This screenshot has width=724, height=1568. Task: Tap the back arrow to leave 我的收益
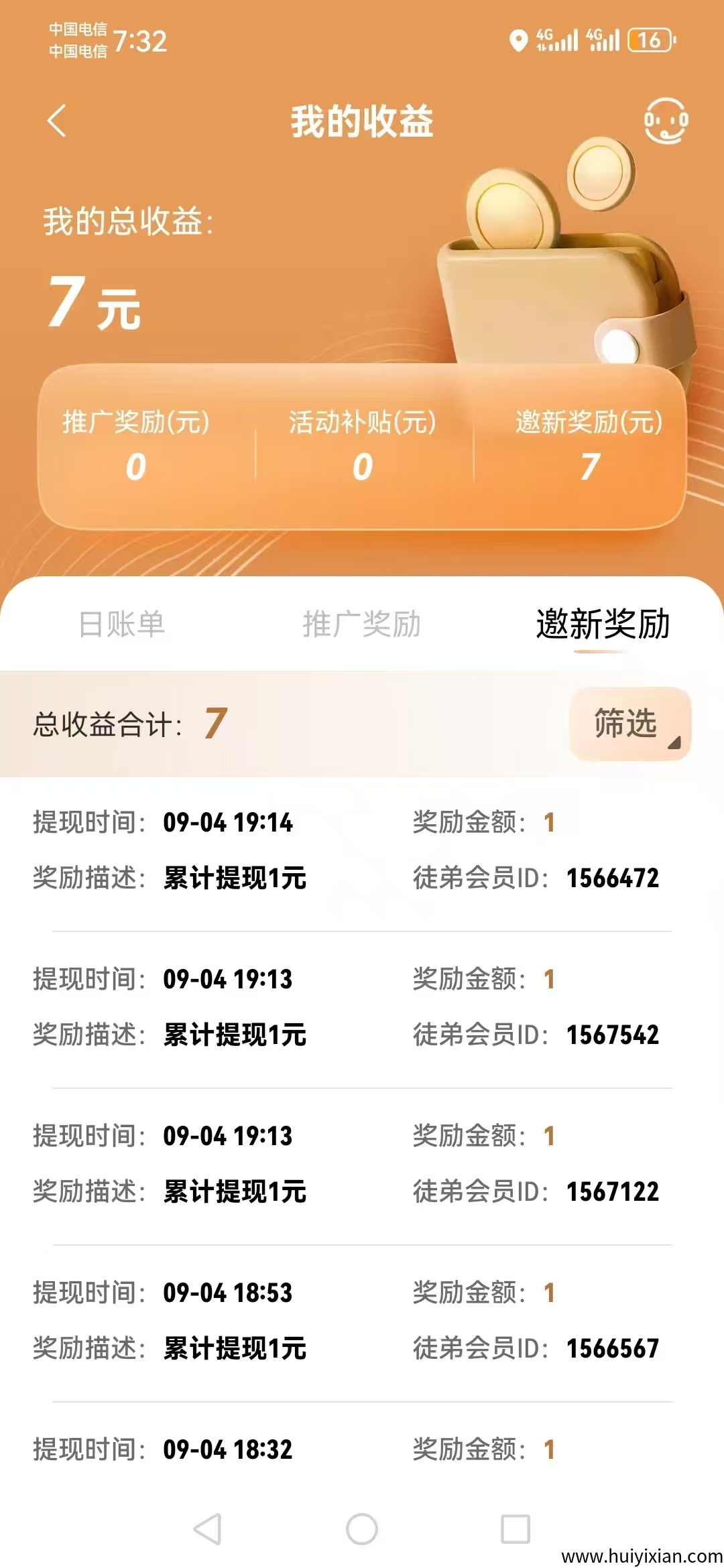(x=56, y=122)
